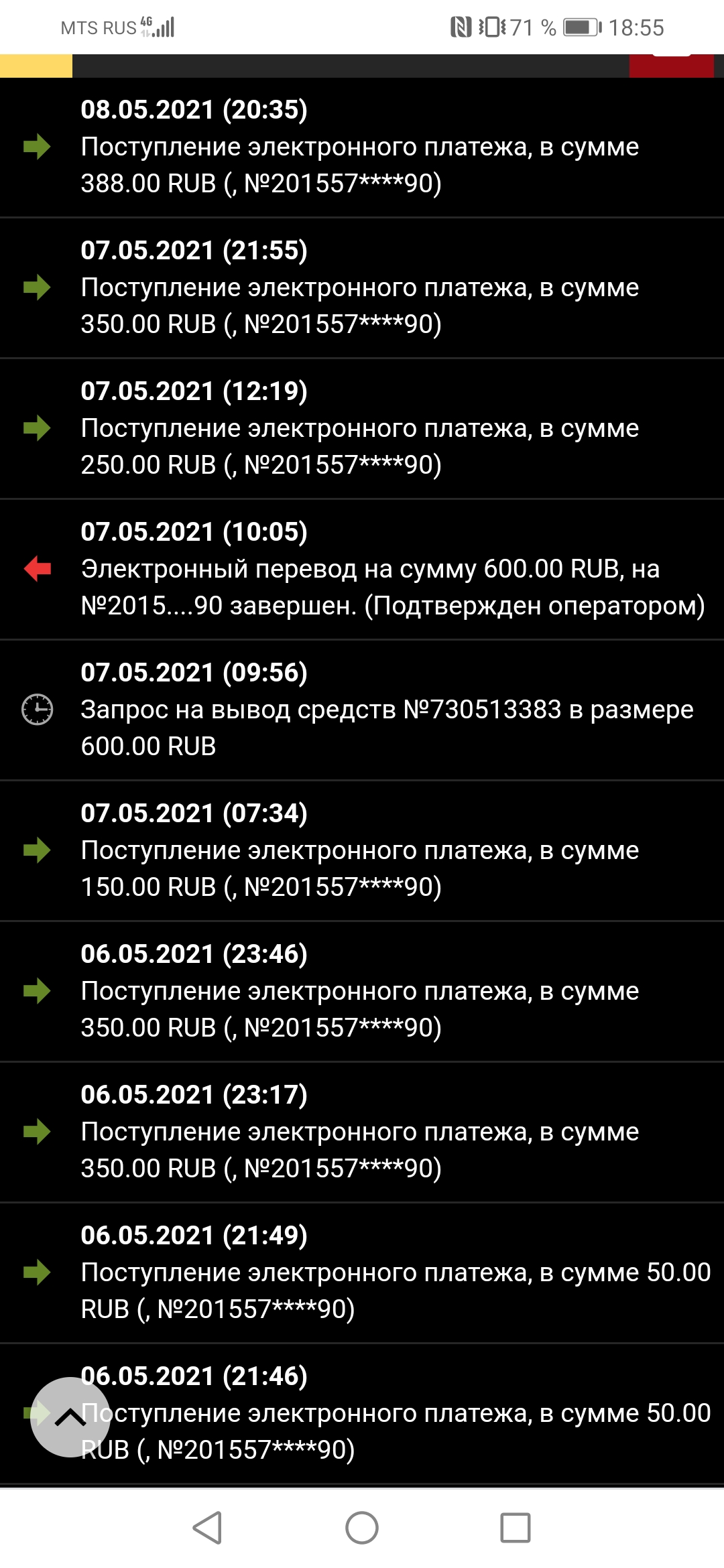Open the home screen via system home button
The width and height of the screenshot is (724, 1568).
pos(362,1528)
